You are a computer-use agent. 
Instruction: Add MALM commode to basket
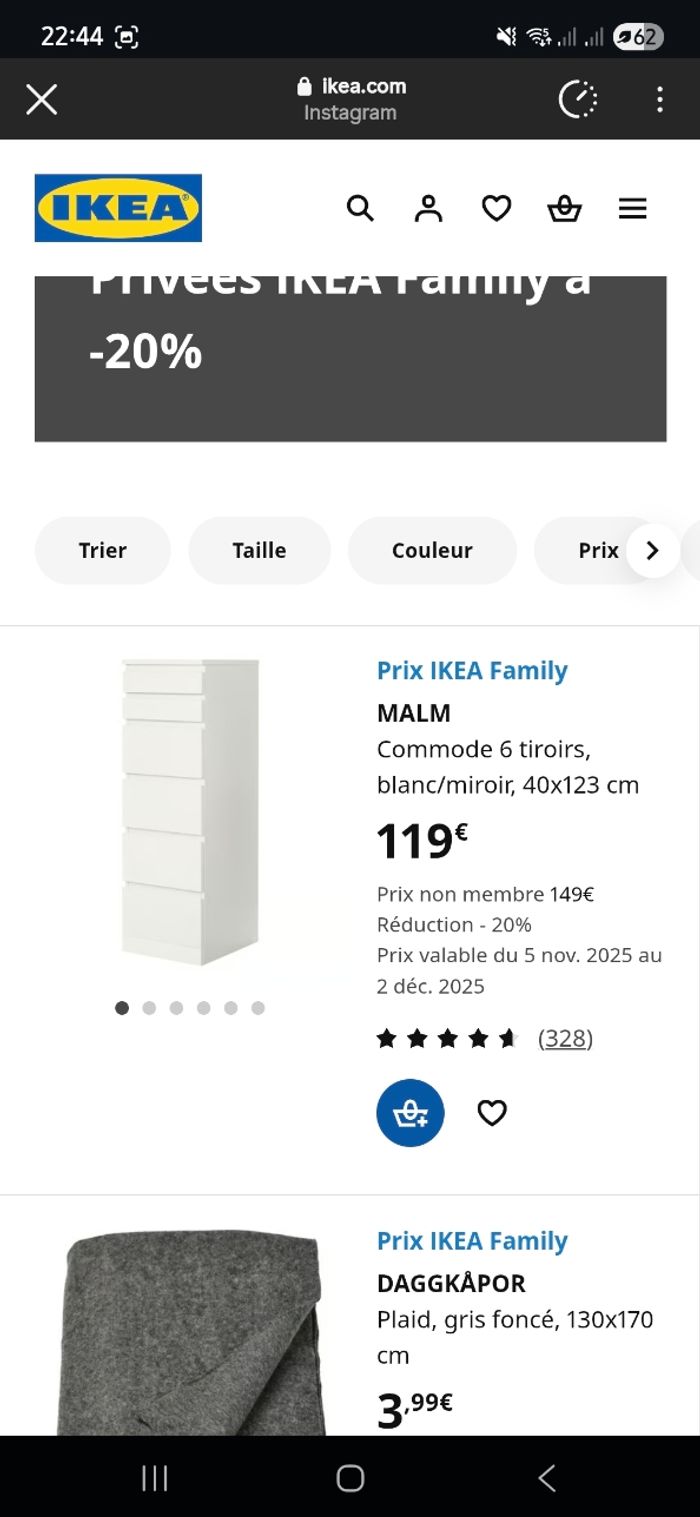click(410, 1113)
